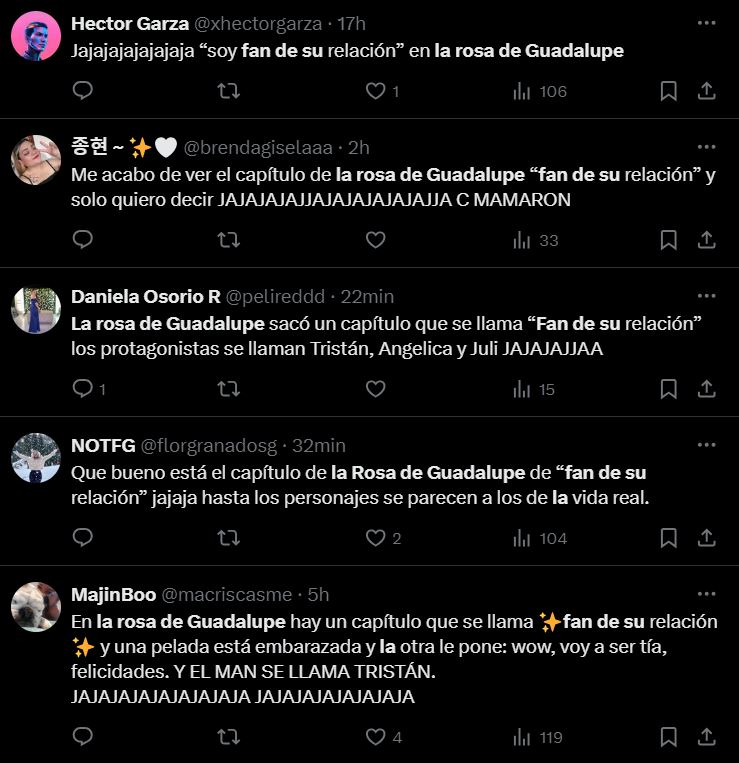Reply to Daniela Osorio R's tweet
This screenshot has width=739, height=763.
pyautogui.click(x=84, y=389)
